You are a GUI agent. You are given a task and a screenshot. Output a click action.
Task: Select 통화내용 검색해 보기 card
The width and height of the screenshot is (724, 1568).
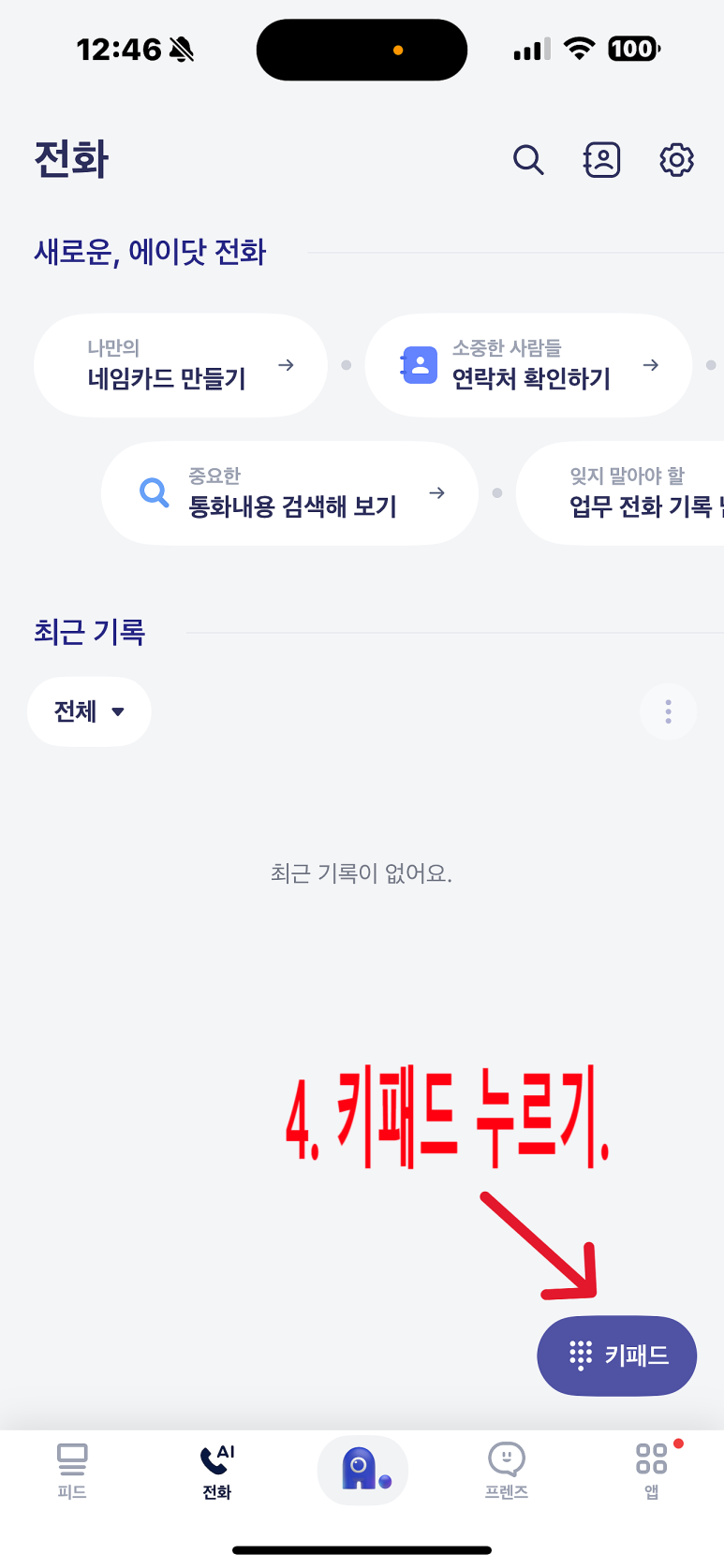pyautogui.click(x=290, y=493)
